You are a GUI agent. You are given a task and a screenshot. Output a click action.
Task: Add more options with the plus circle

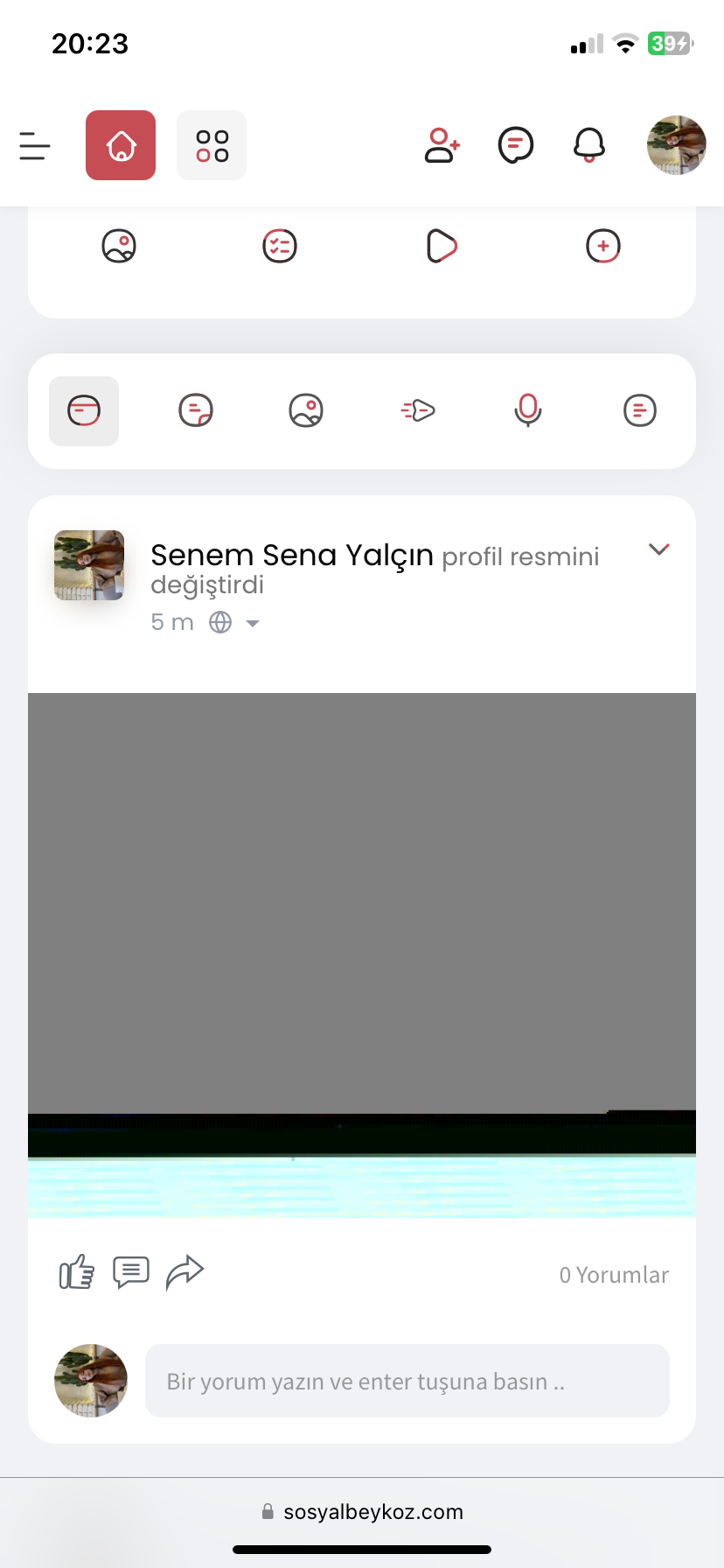click(x=603, y=246)
